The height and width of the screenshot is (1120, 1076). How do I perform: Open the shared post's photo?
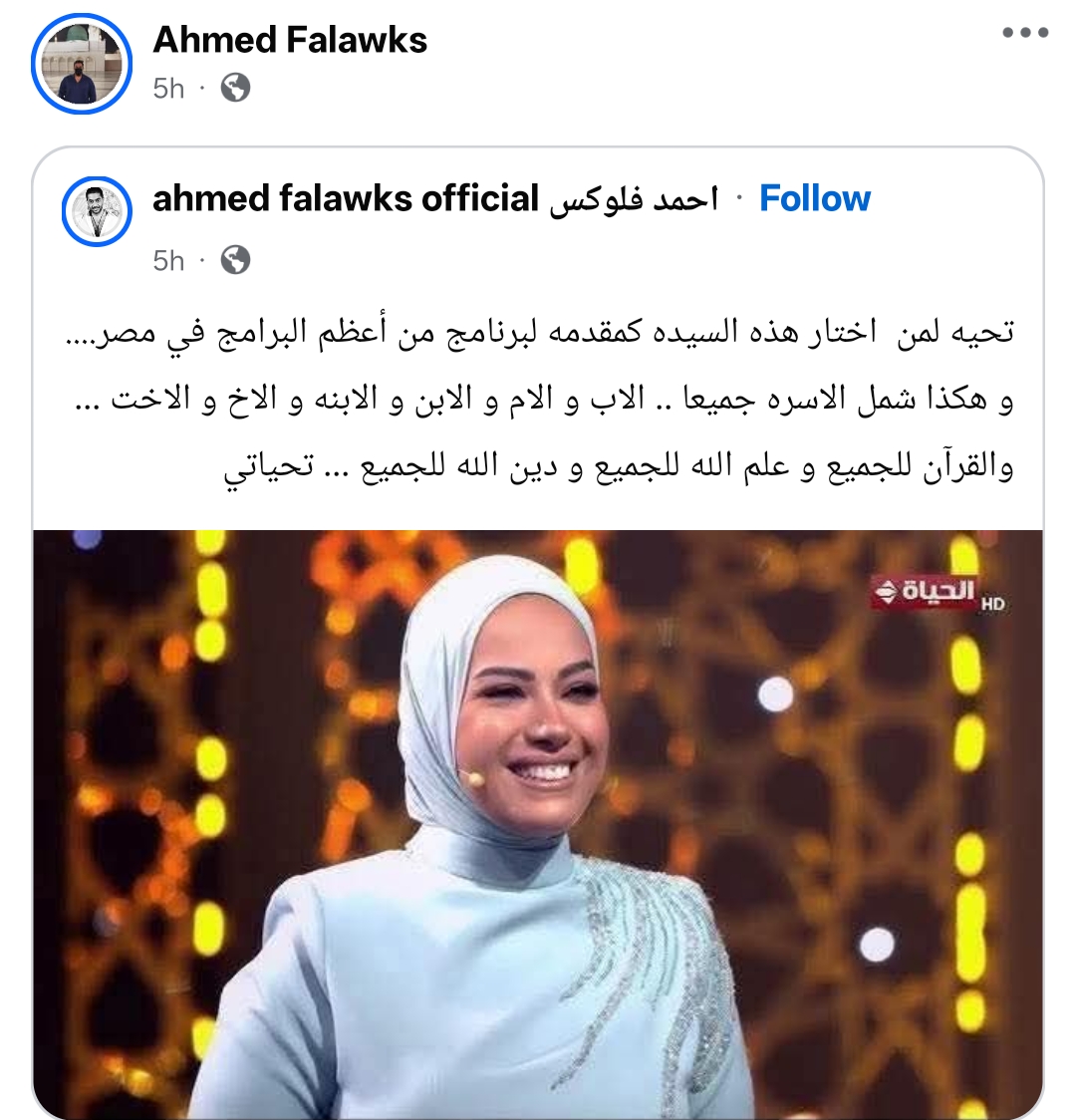[538, 823]
